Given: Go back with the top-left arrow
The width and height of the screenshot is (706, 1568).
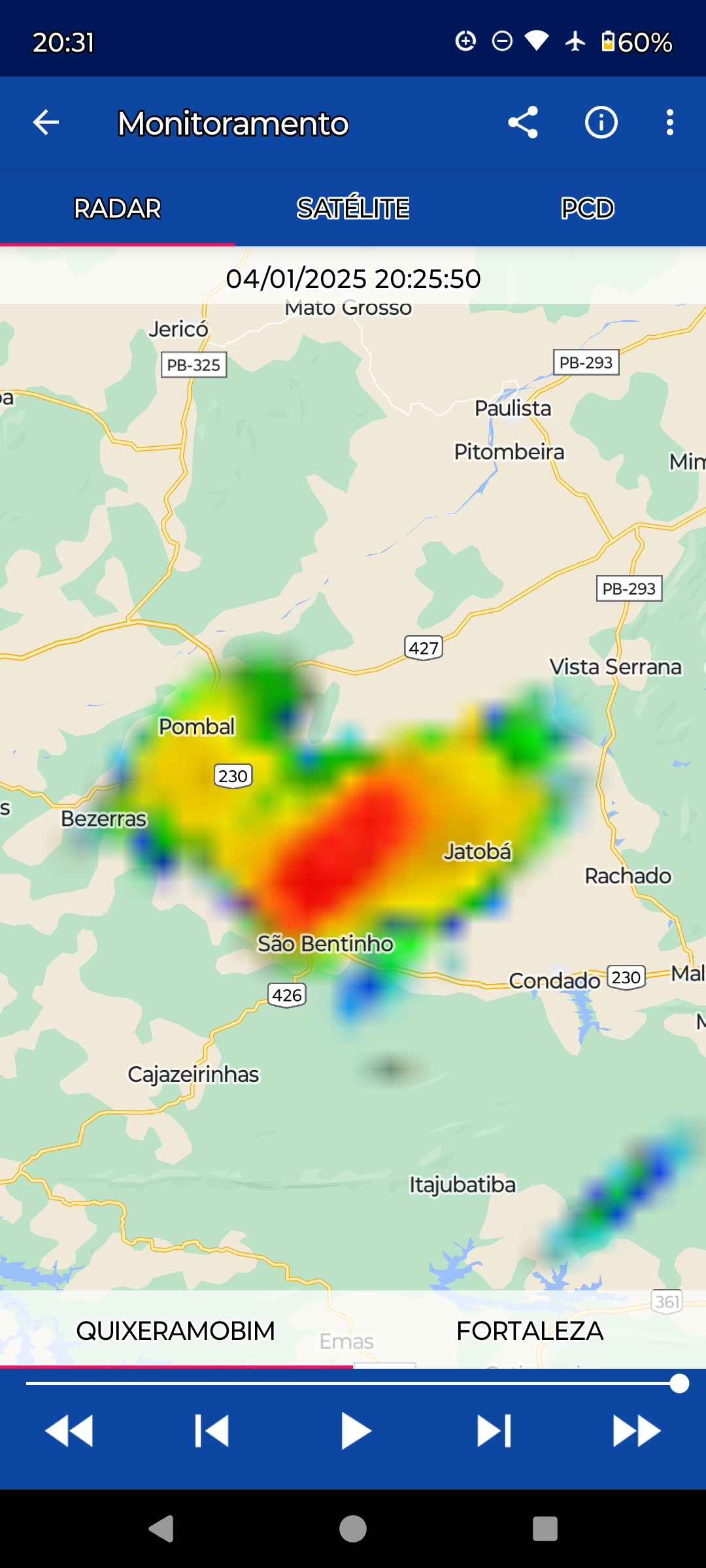Looking at the screenshot, I should [46, 122].
